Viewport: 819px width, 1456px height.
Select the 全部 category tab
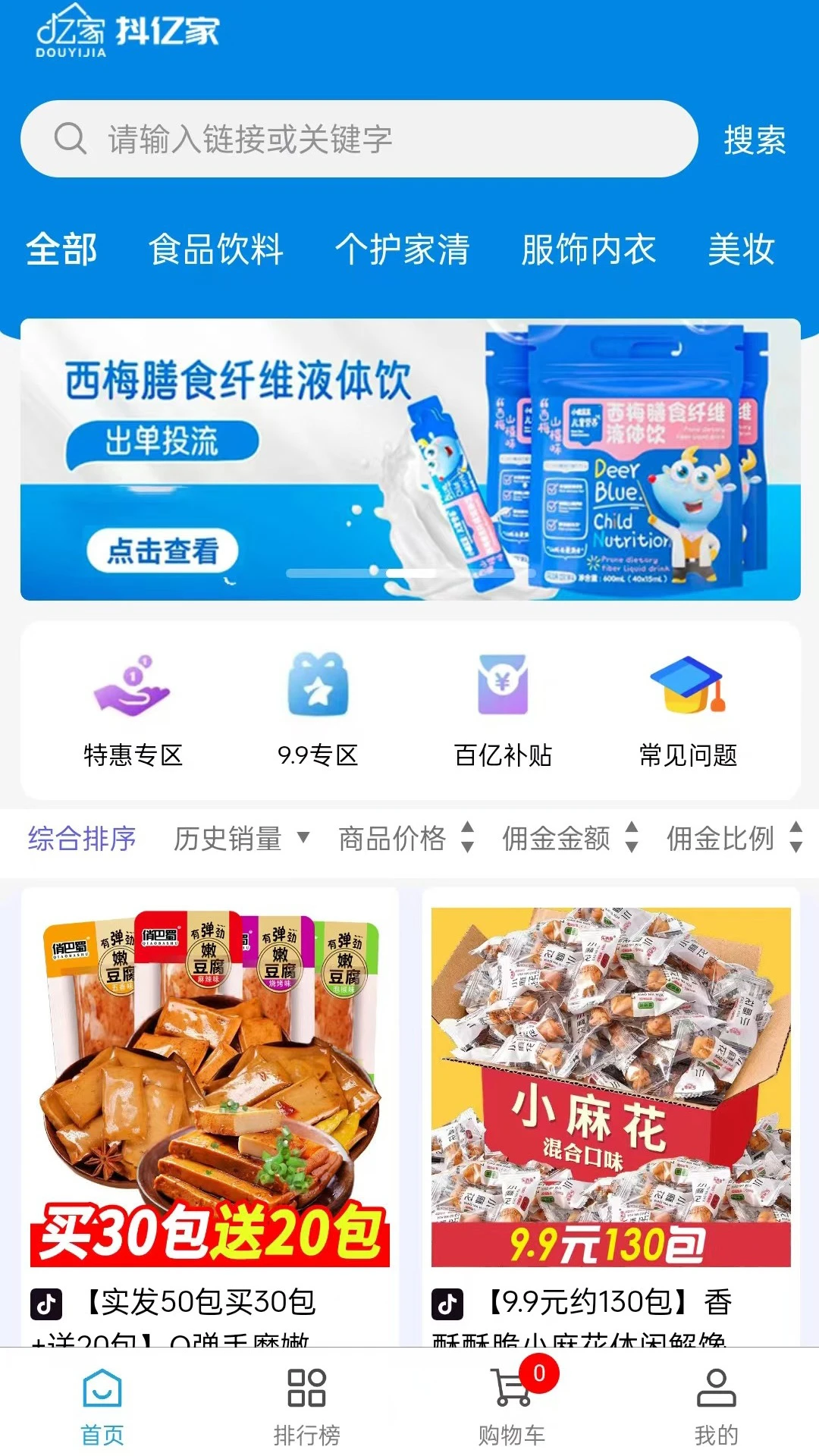click(61, 249)
